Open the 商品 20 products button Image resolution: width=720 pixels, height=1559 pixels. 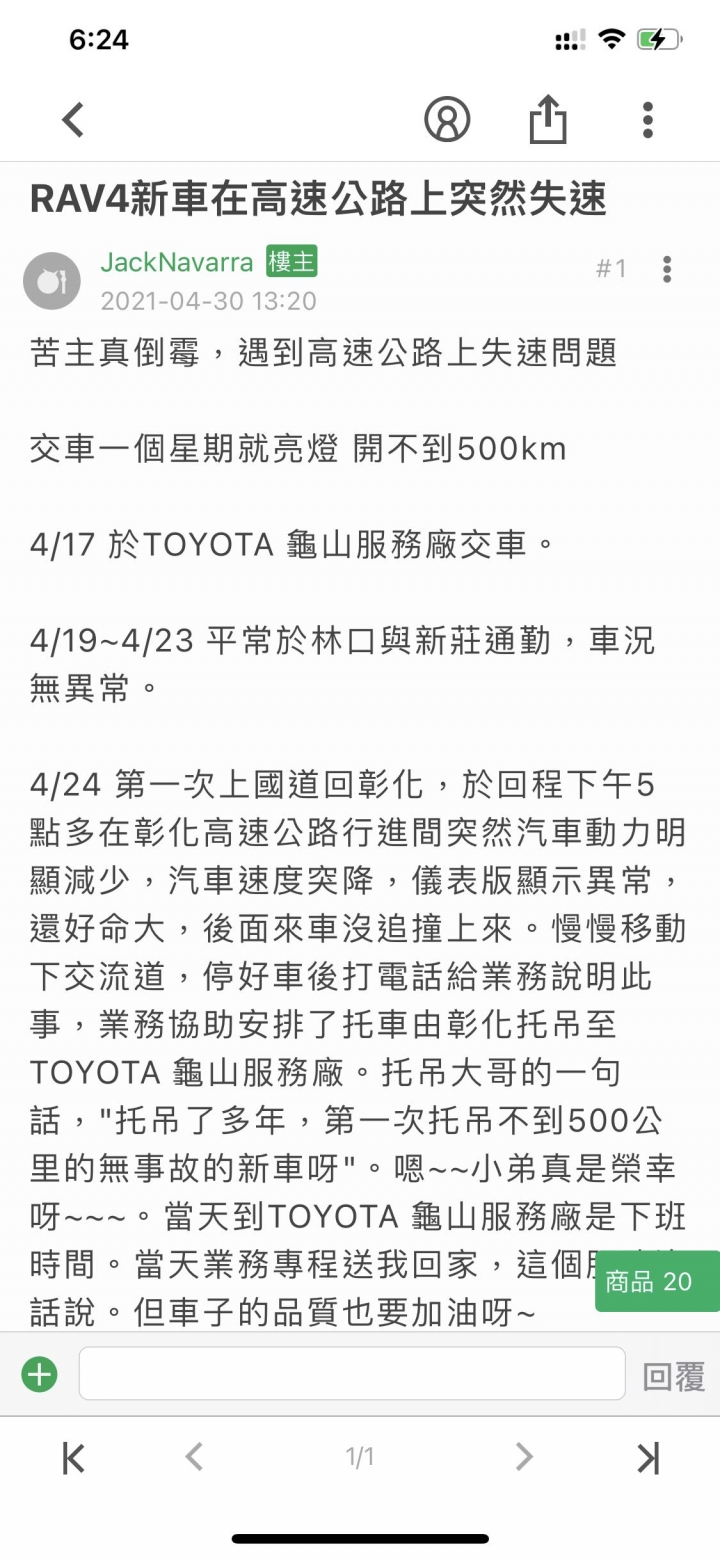tap(657, 1281)
